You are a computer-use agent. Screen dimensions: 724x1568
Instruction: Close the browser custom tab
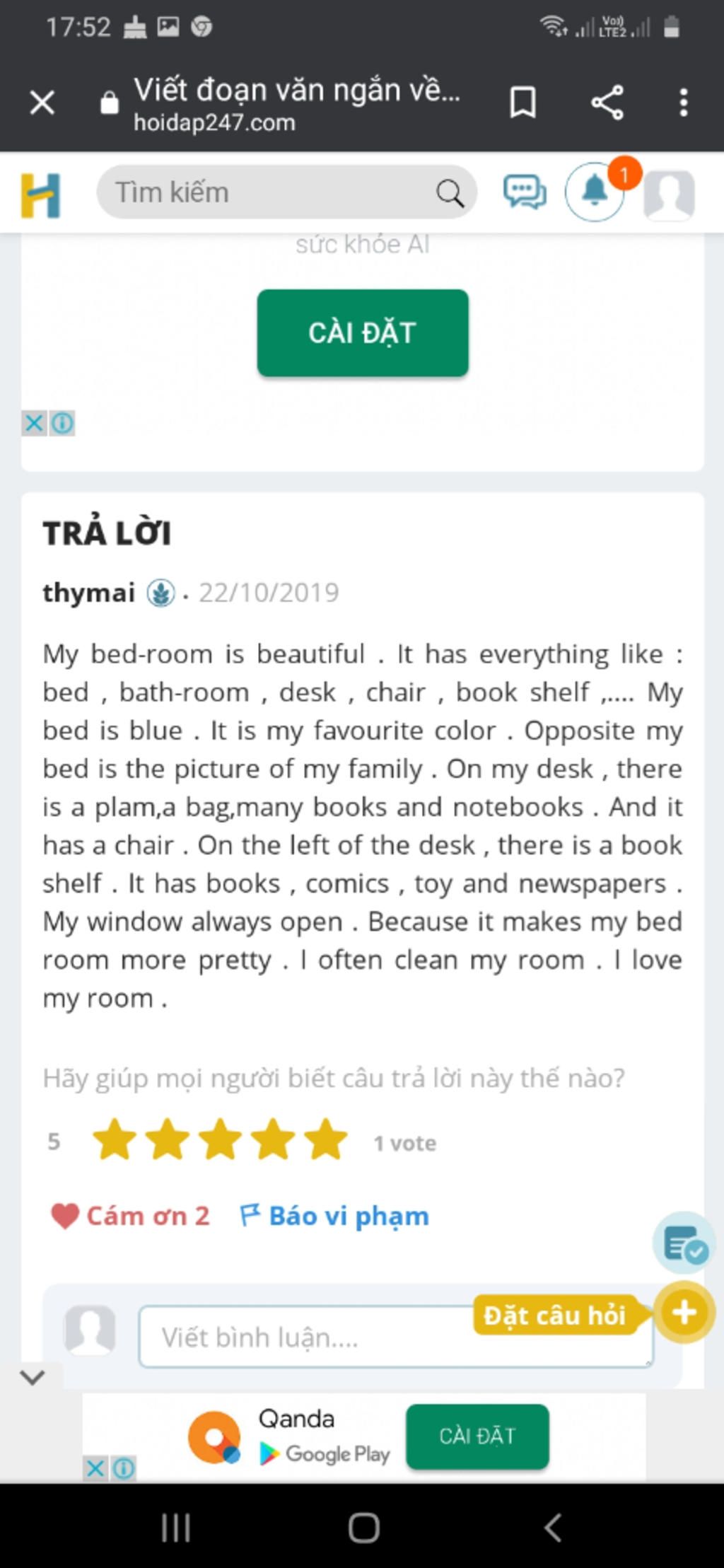click(42, 103)
